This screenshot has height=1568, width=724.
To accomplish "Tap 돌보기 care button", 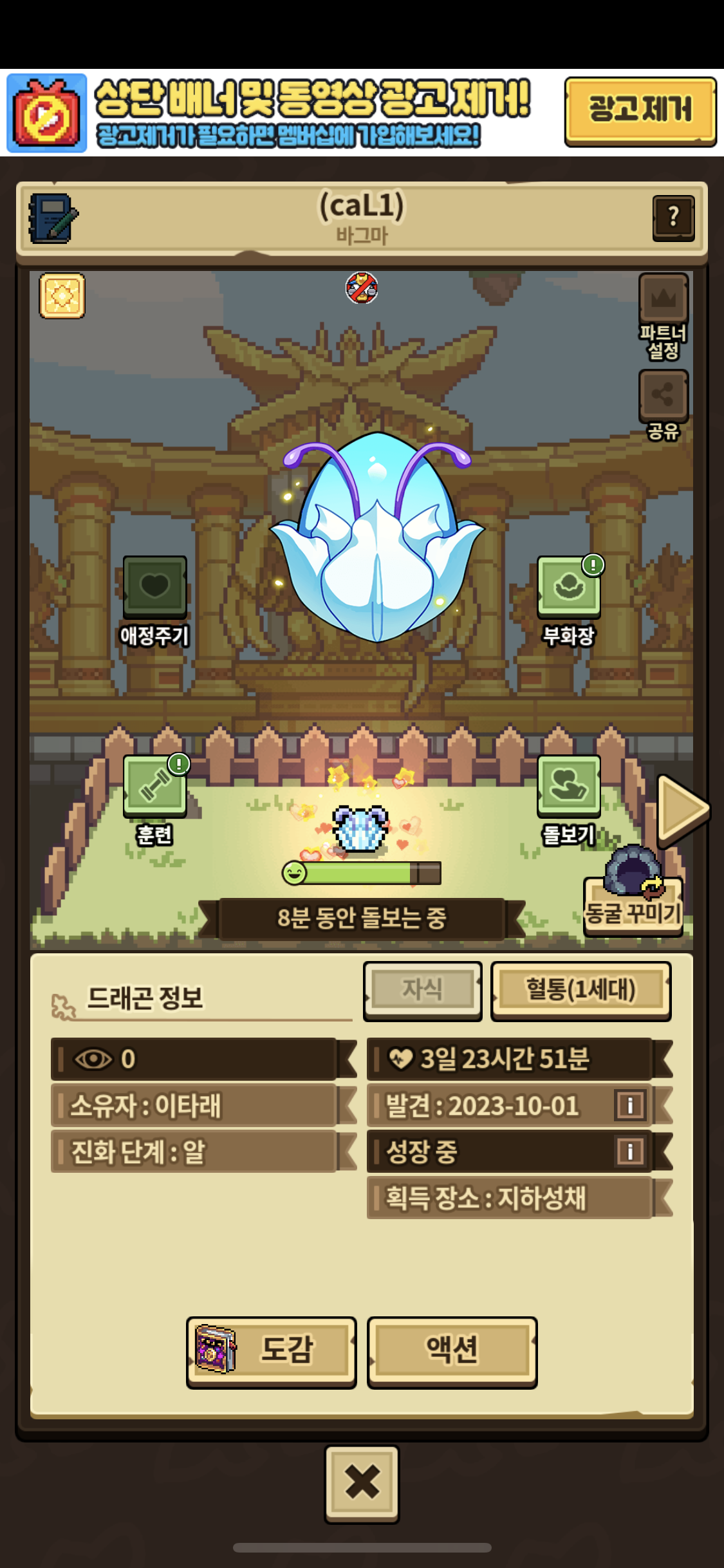I will (x=569, y=787).
